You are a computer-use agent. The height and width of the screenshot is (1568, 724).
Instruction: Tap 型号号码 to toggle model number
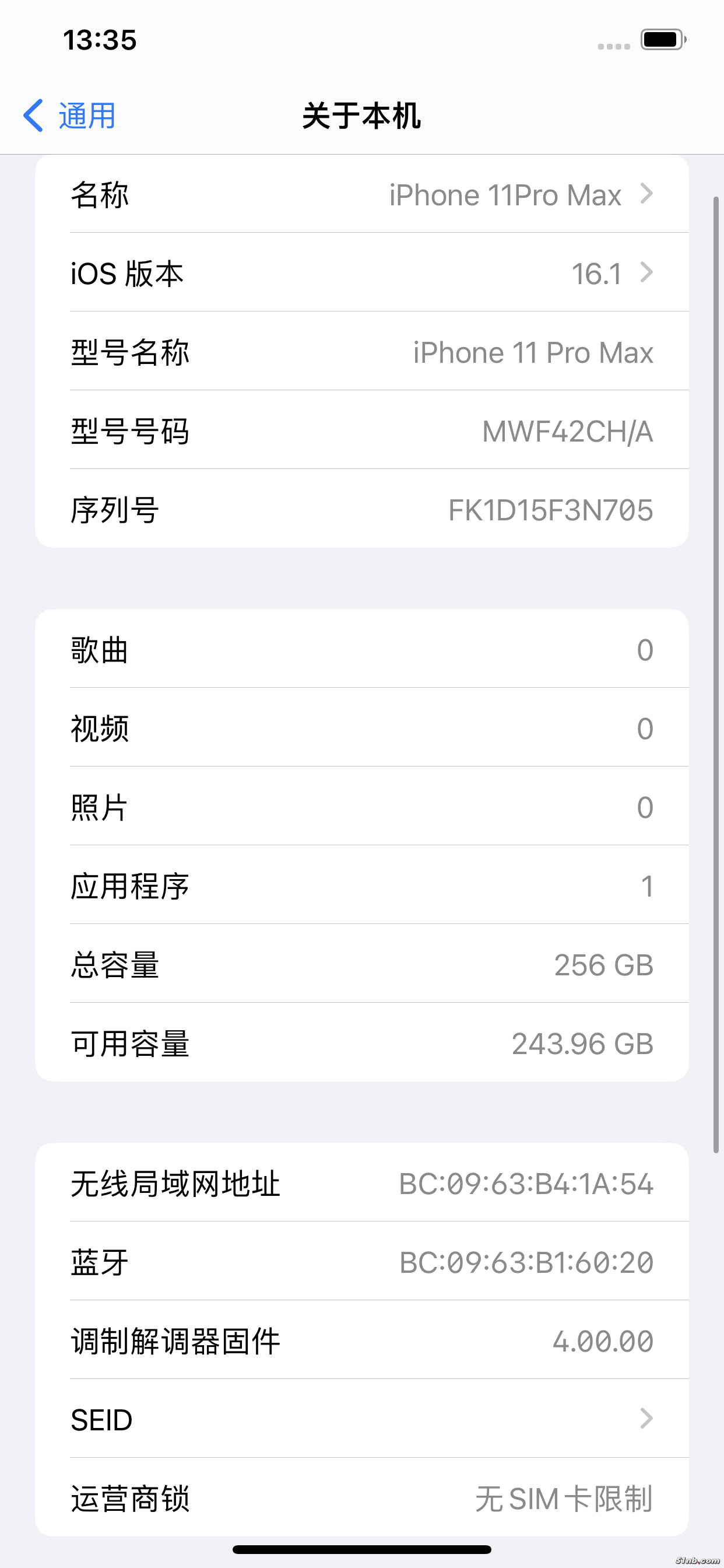click(x=361, y=431)
